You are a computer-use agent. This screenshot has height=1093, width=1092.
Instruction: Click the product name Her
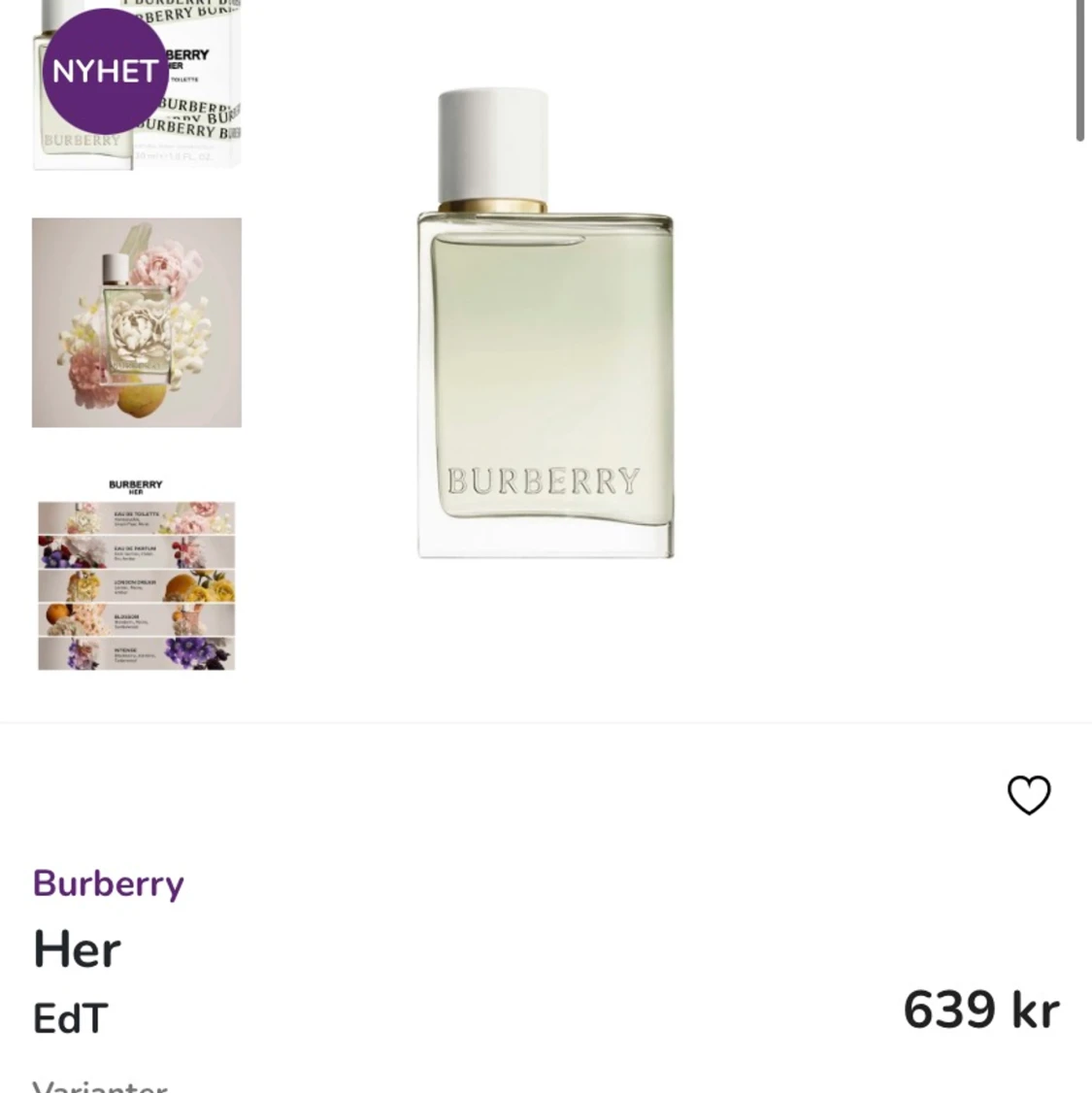pyautogui.click(x=76, y=949)
